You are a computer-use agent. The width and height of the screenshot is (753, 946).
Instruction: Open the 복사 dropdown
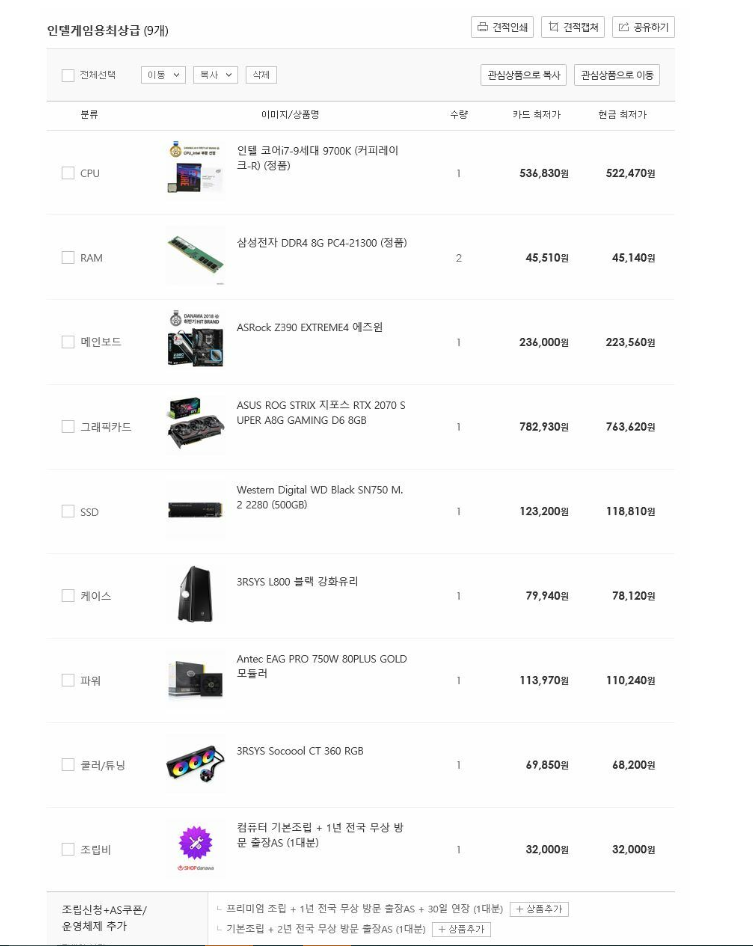click(215, 75)
